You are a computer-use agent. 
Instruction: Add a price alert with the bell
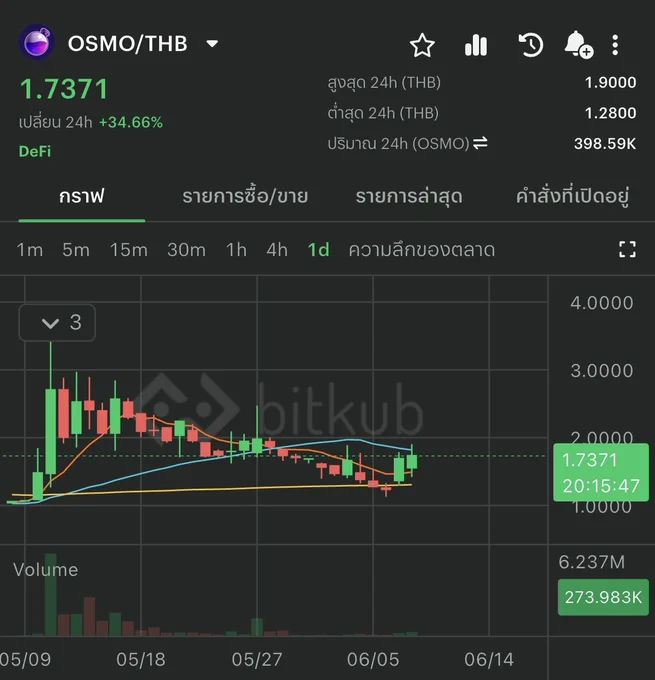point(579,44)
